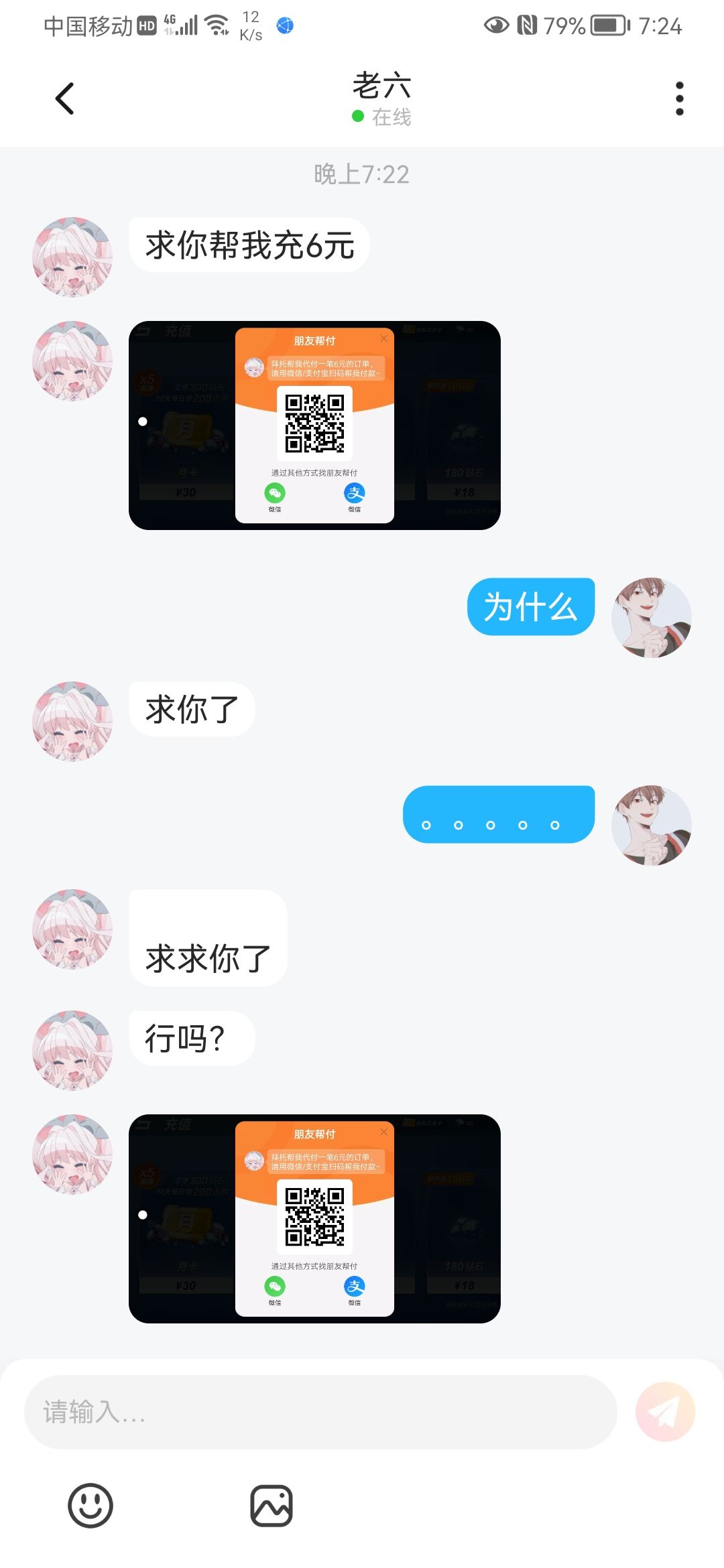This screenshot has height=1568, width=724.
Task: Send the message with the paper plane
Action: click(665, 1412)
